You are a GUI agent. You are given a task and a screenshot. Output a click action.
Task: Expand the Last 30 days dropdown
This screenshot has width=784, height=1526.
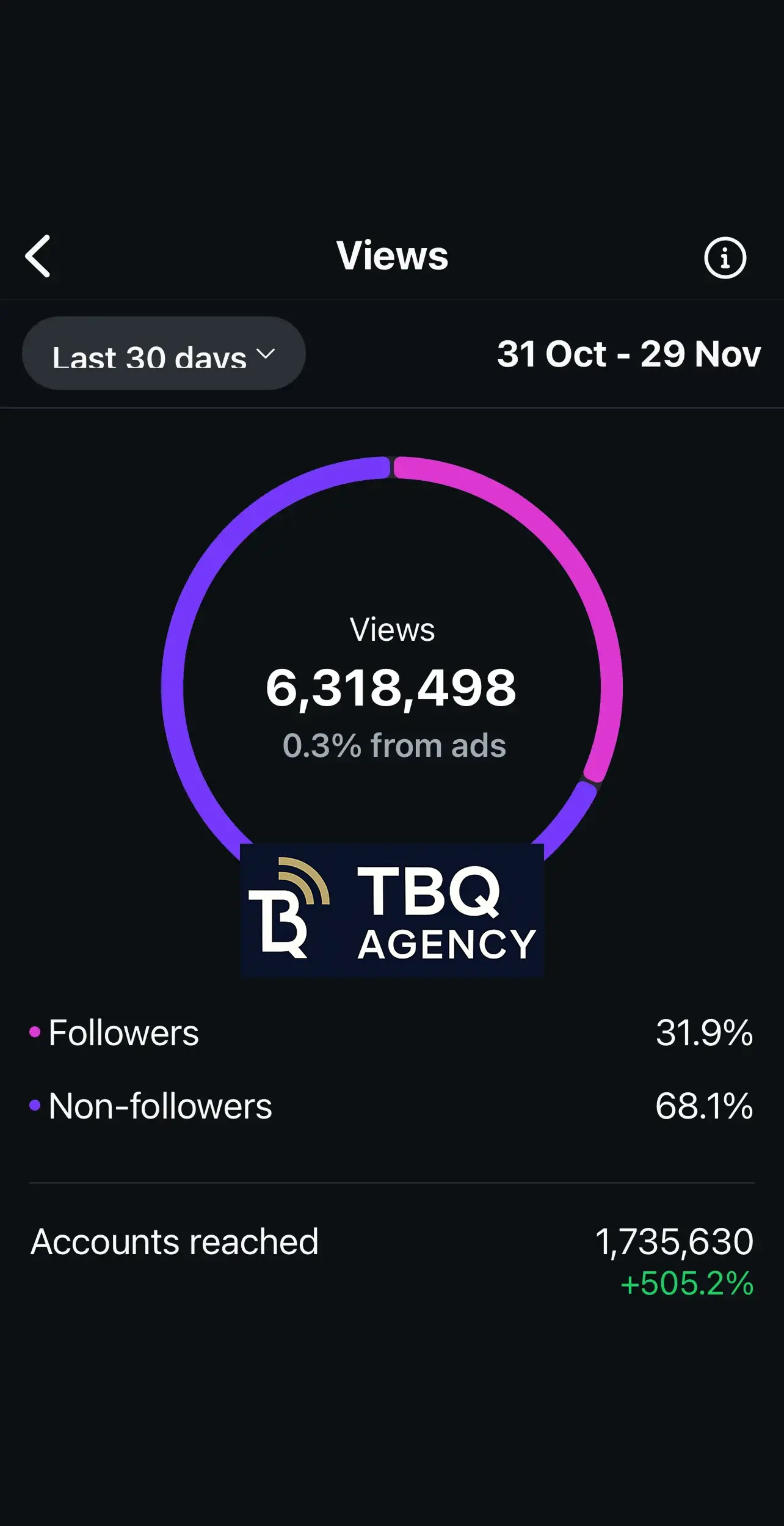point(164,354)
